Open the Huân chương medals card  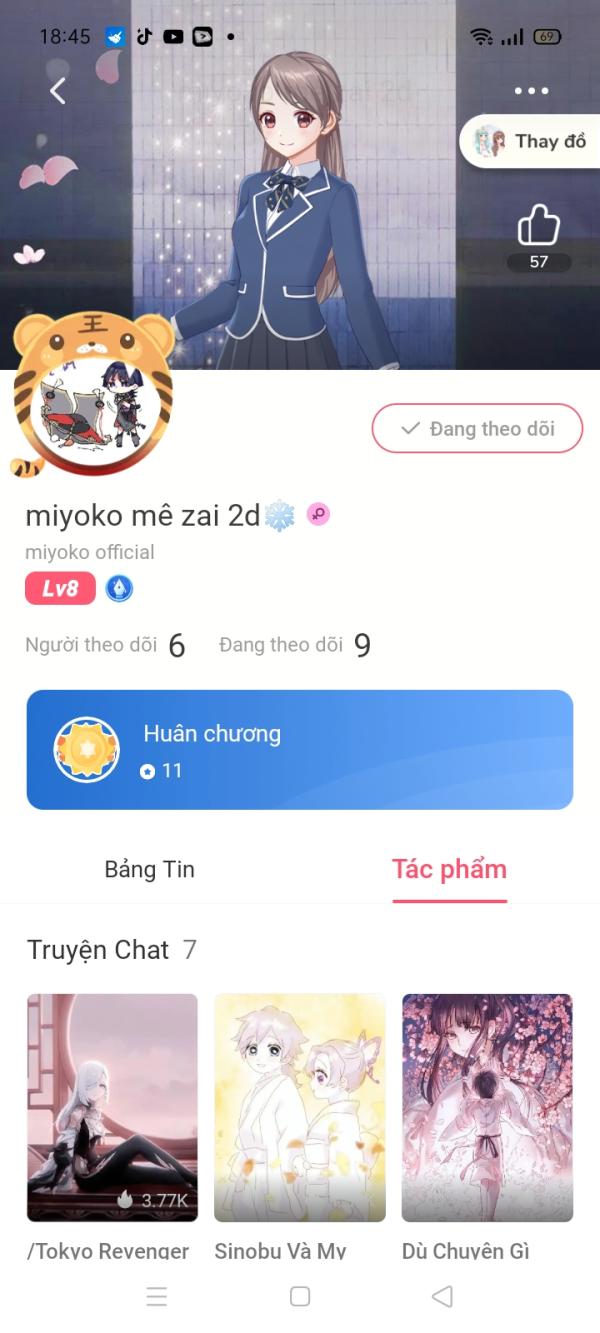tap(300, 750)
